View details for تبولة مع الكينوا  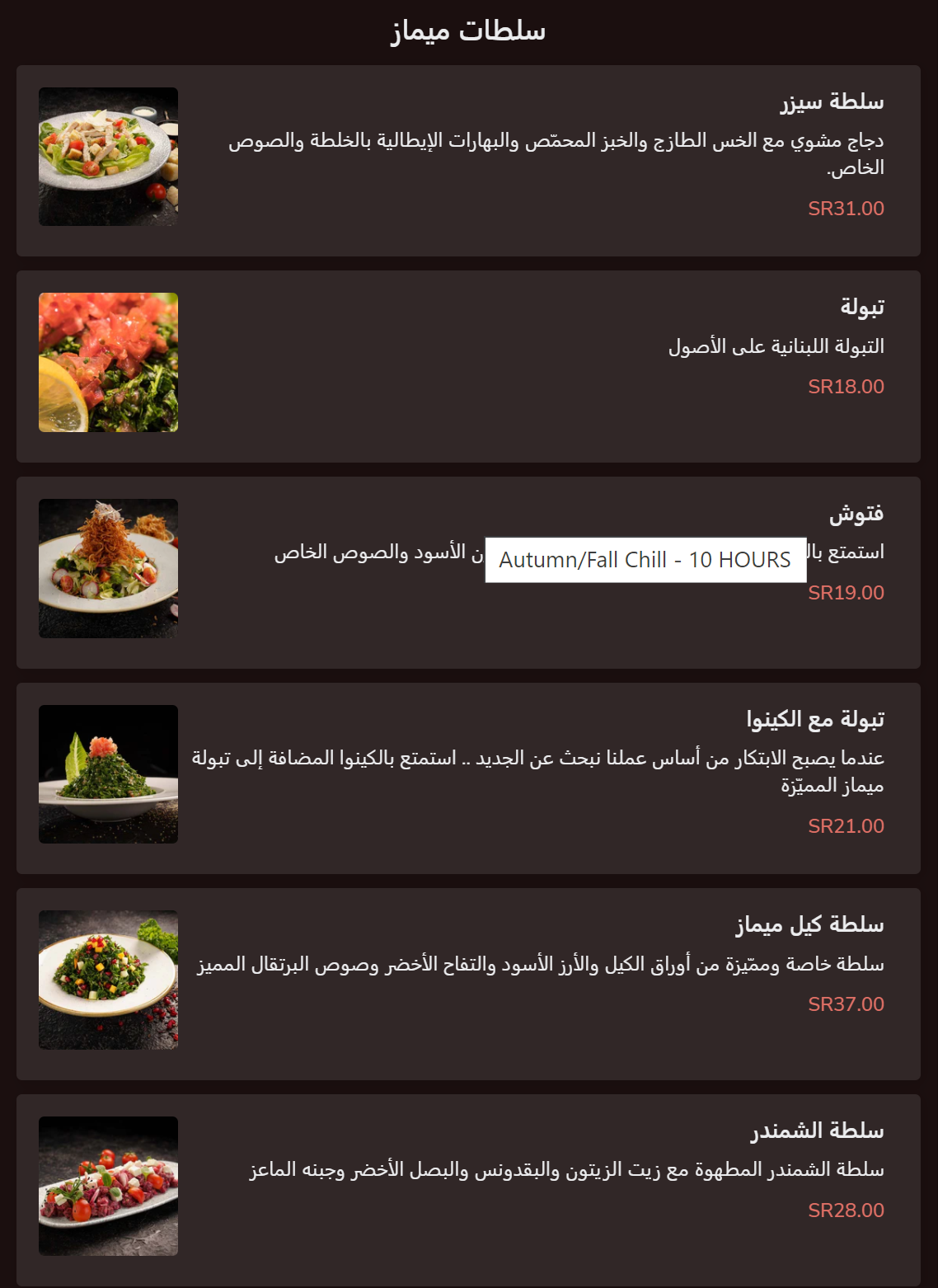point(468,778)
